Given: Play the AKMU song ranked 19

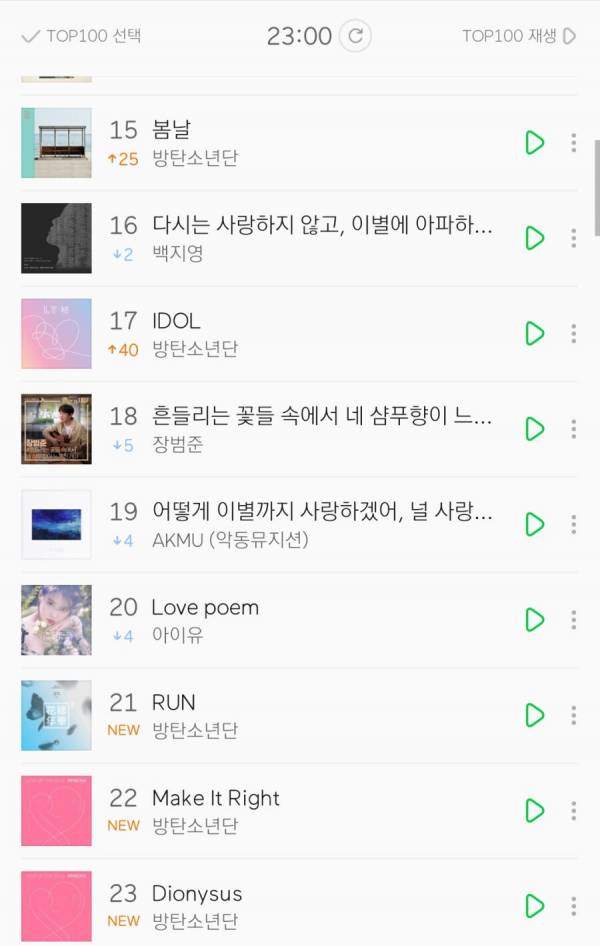Looking at the screenshot, I should coord(535,524).
